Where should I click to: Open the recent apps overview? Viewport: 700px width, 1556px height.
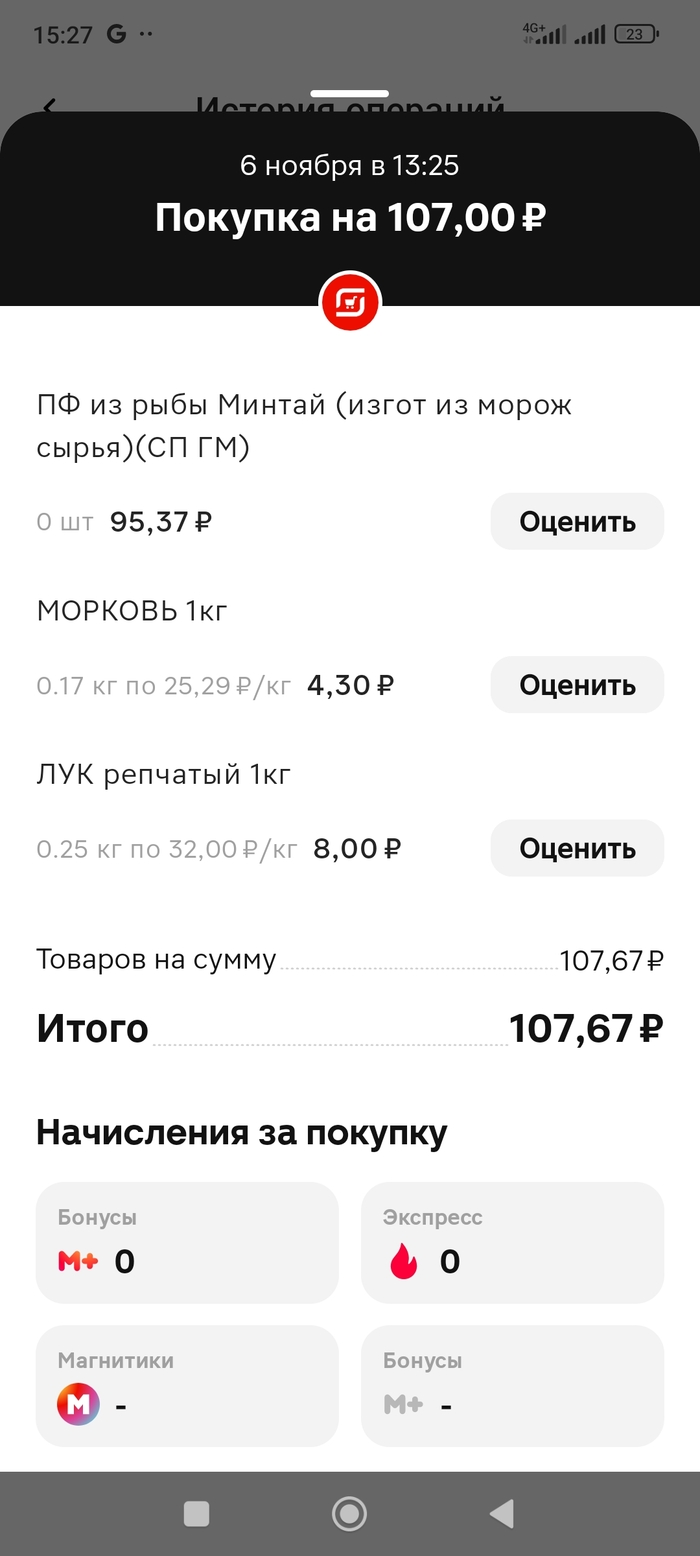(197, 1514)
